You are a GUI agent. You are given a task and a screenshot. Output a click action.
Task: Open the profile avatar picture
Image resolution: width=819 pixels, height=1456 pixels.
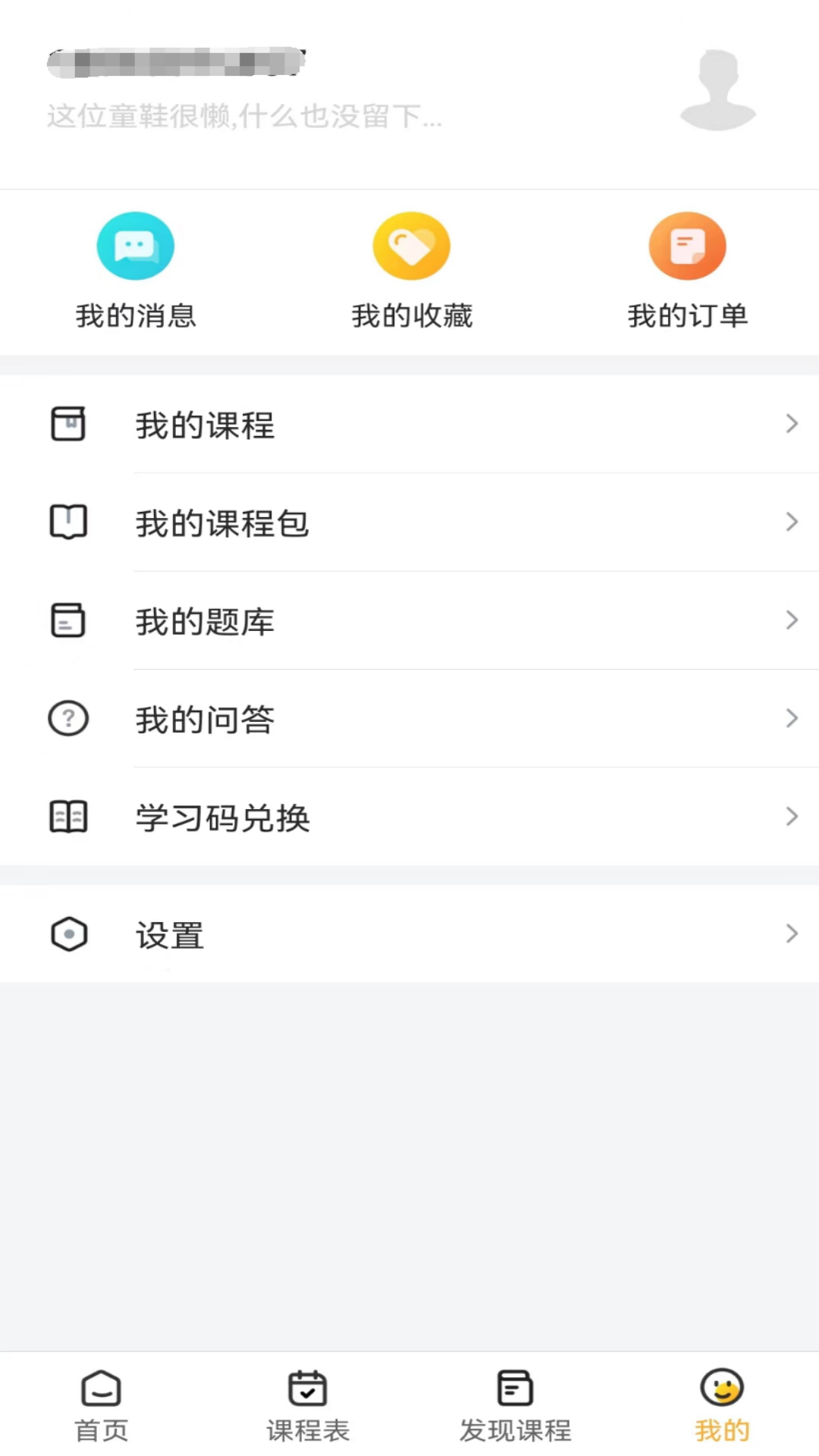point(717,87)
